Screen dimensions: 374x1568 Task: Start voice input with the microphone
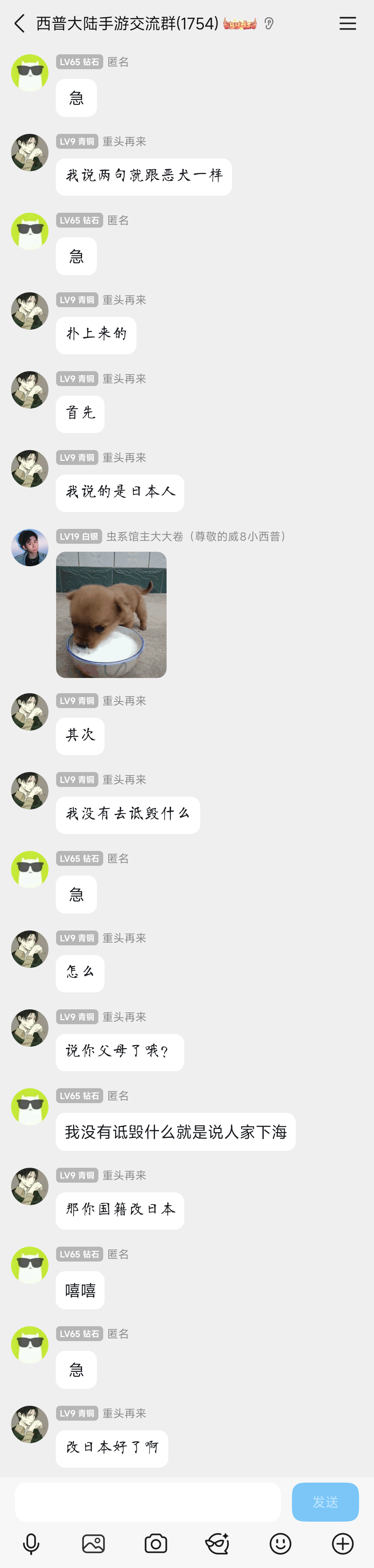(31, 1543)
